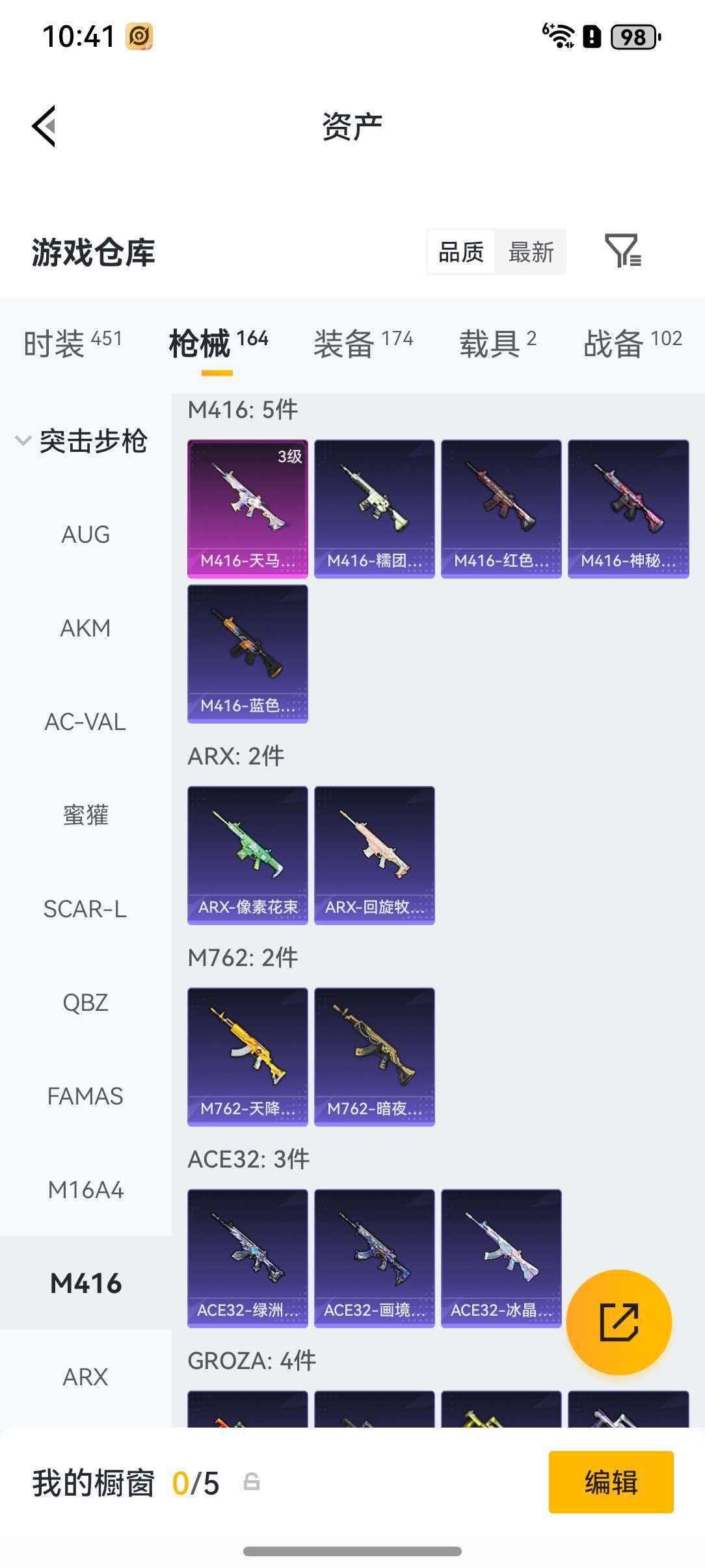The width and height of the screenshot is (705, 1568).
Task: Tap the bottom home indicator bar
Action: pos(352,1552)
